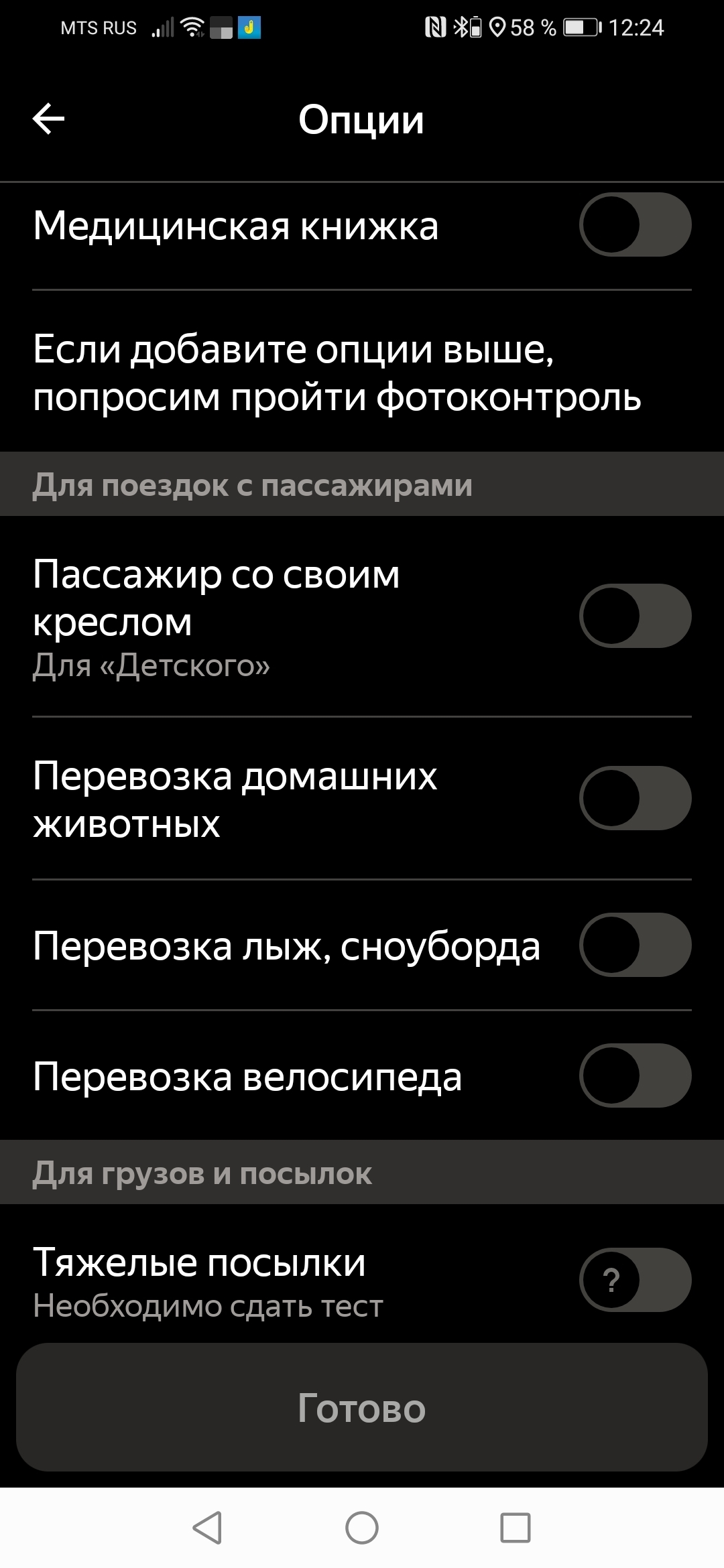The image size is (724, 1568).
Task: Open recent apps from the navigation bar
Action: point(516,1528)
